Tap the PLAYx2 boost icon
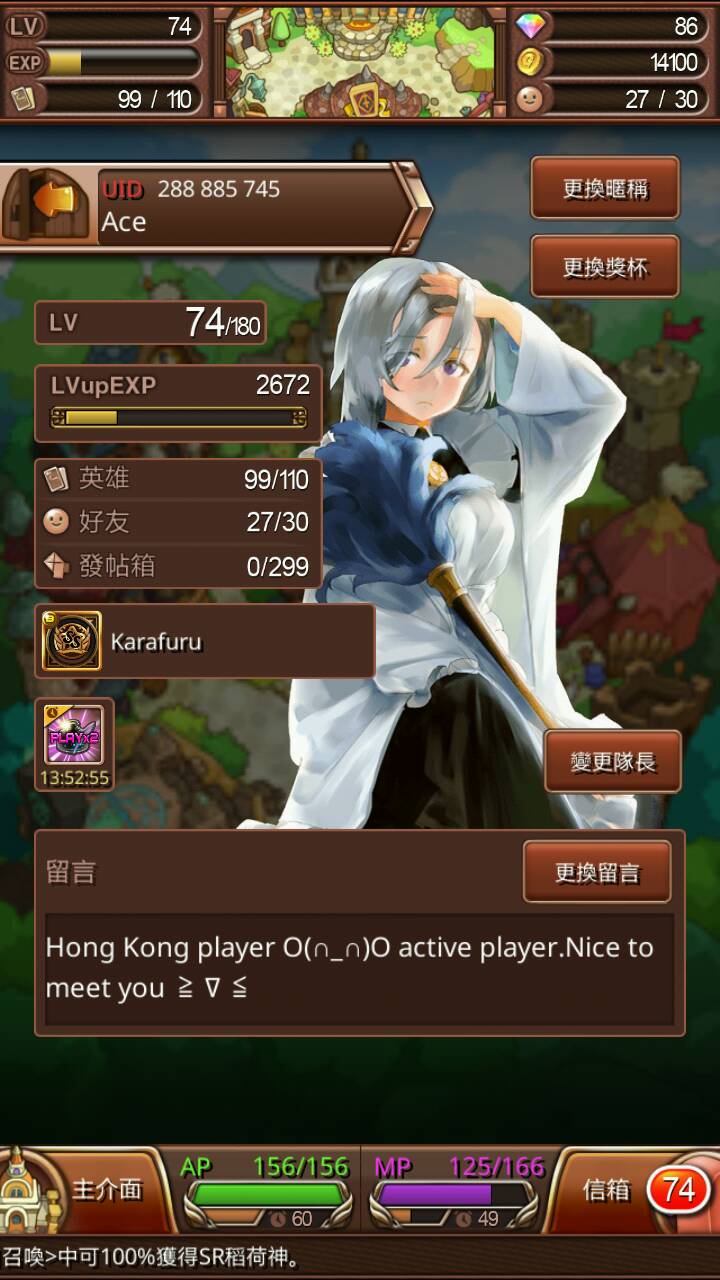Image resolution: width=720 pixels, height=1280 pixels. click(74, 735)
